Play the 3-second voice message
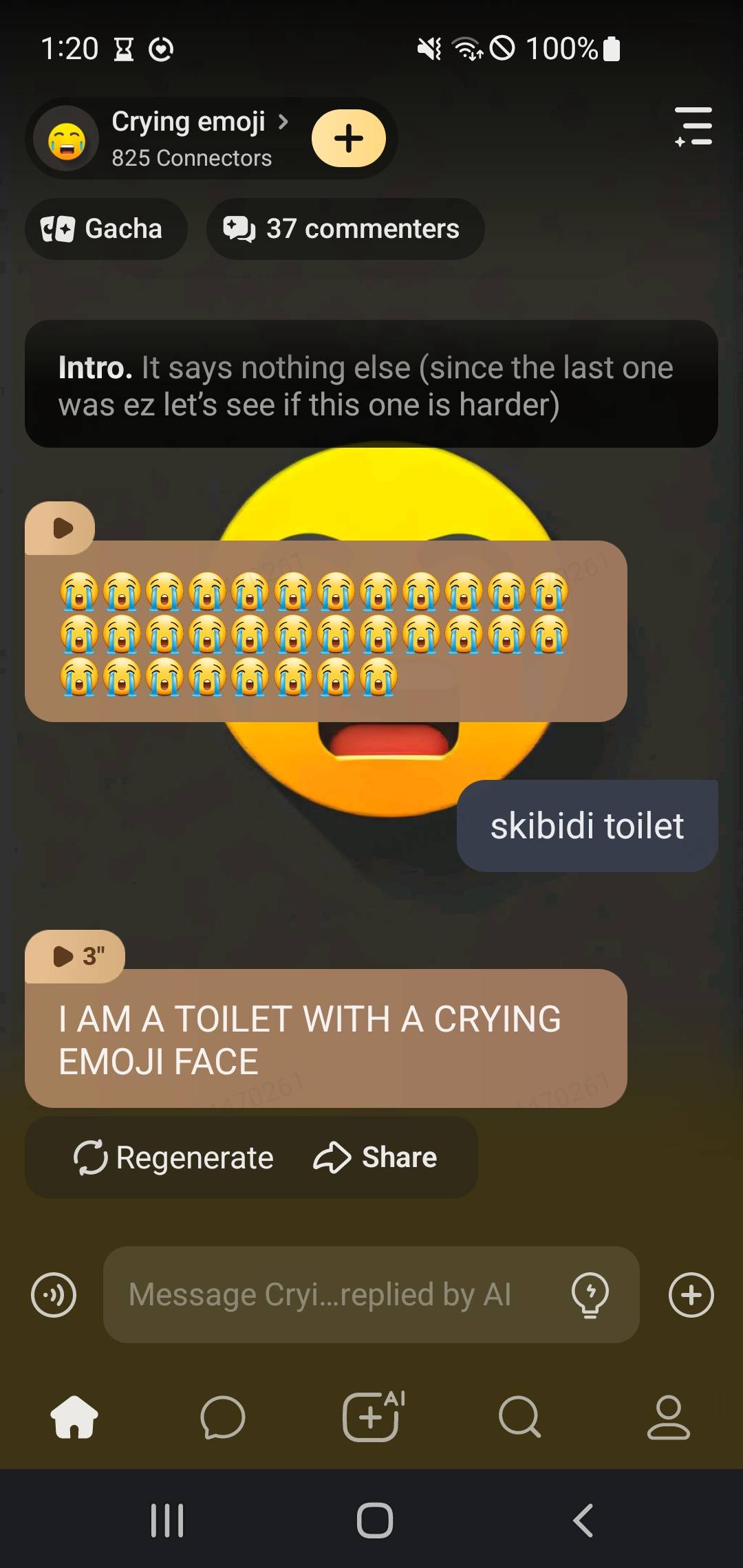 point(76,956)
